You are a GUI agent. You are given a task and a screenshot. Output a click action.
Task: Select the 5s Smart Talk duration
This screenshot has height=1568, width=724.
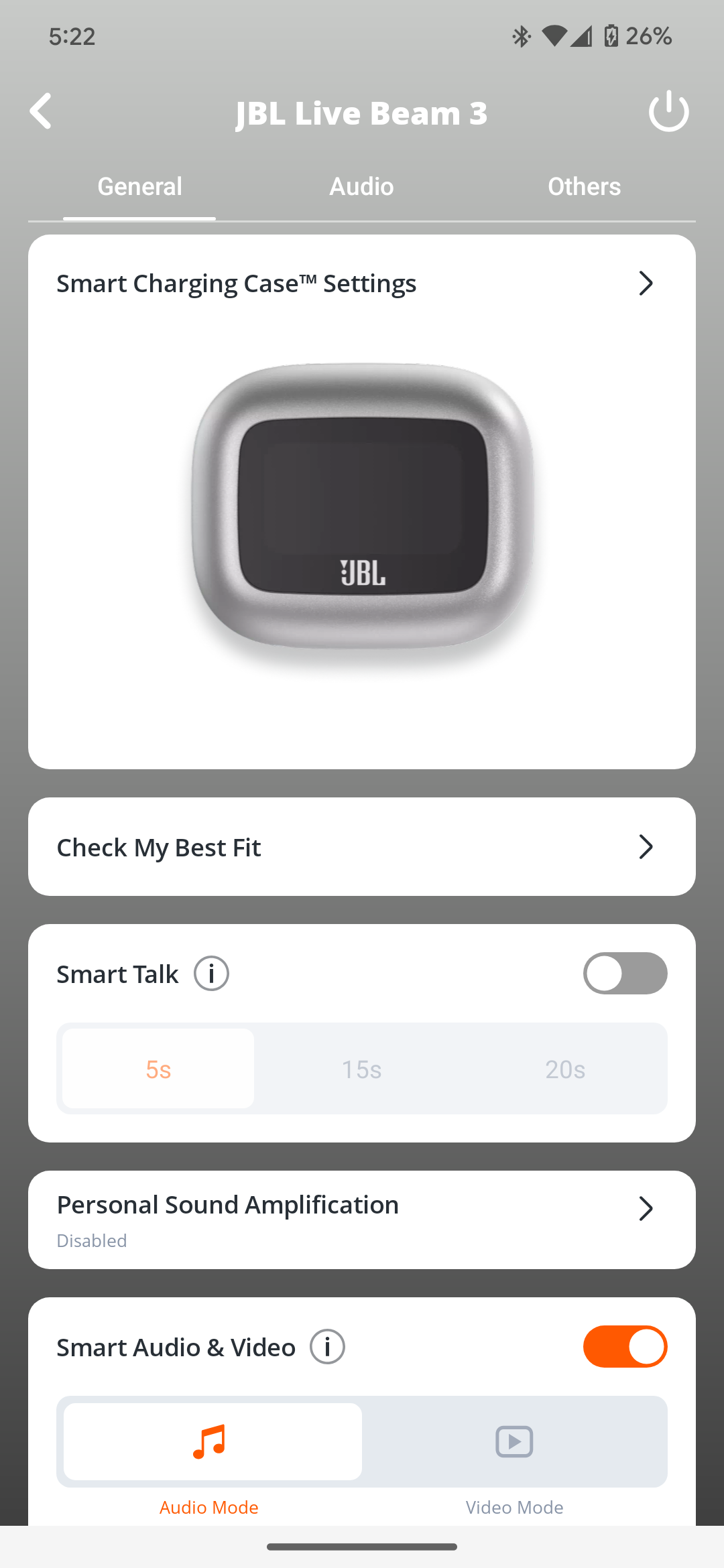158,1069
